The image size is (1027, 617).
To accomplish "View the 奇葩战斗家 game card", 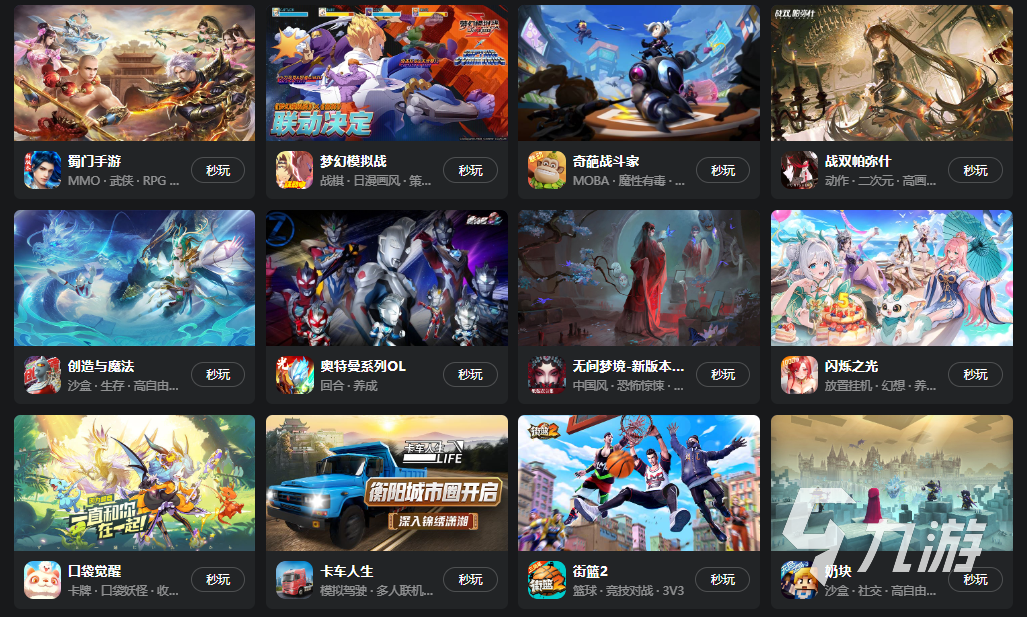I will (x=639, y=72).
